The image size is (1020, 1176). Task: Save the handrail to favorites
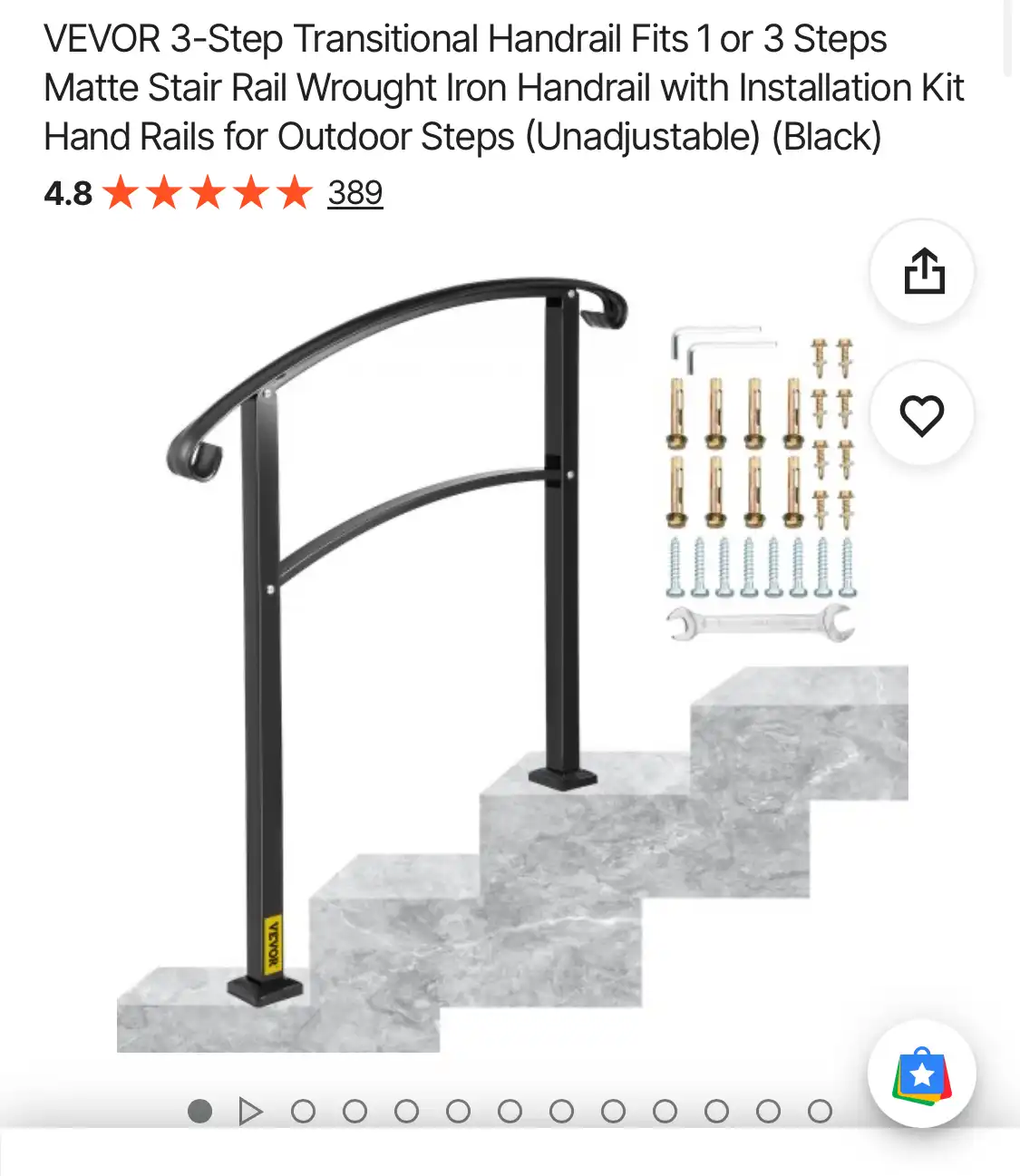(x=921, y=415)
